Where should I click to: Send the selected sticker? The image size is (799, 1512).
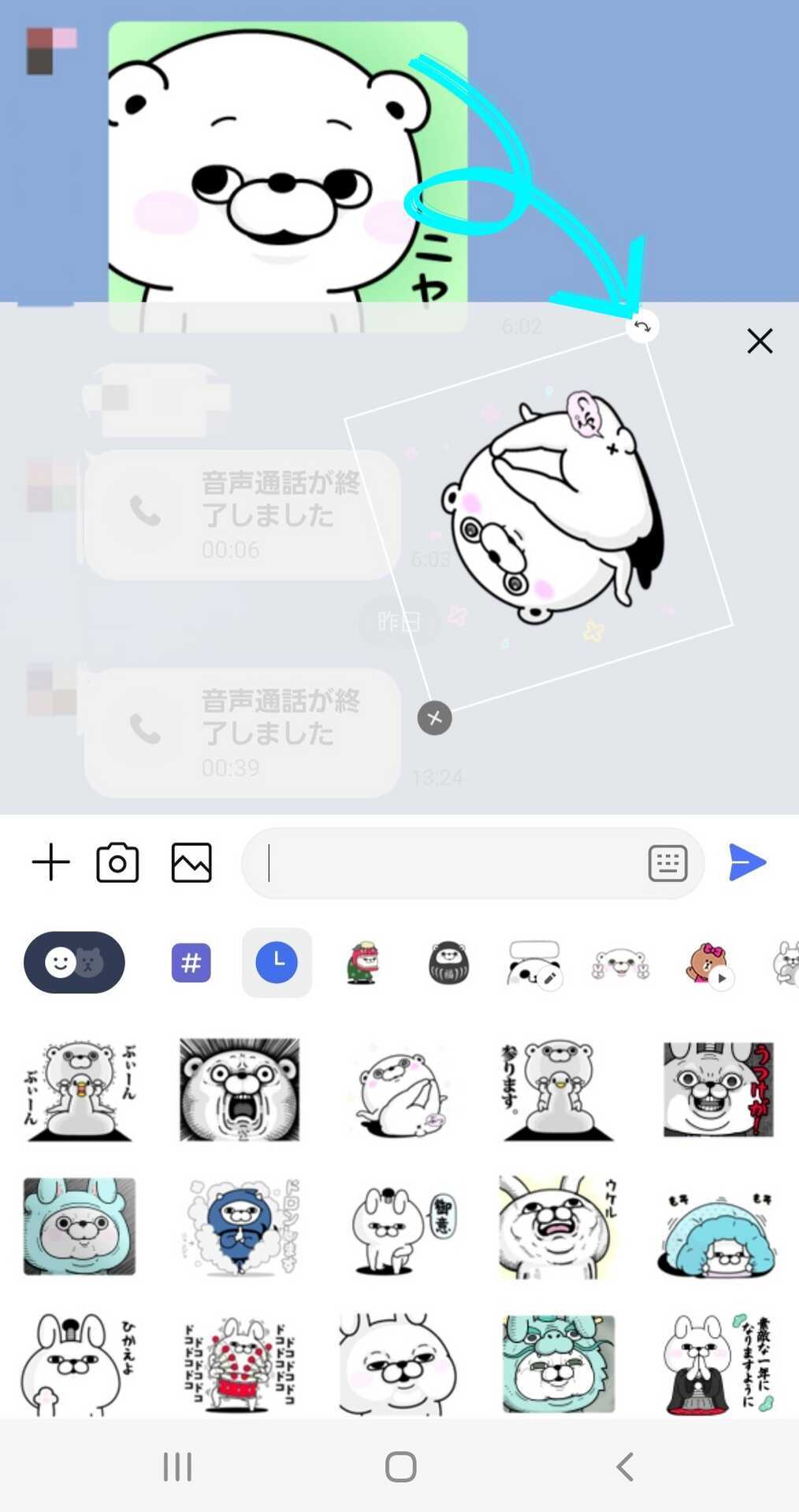pyautogui.click(x=747, y=862)
